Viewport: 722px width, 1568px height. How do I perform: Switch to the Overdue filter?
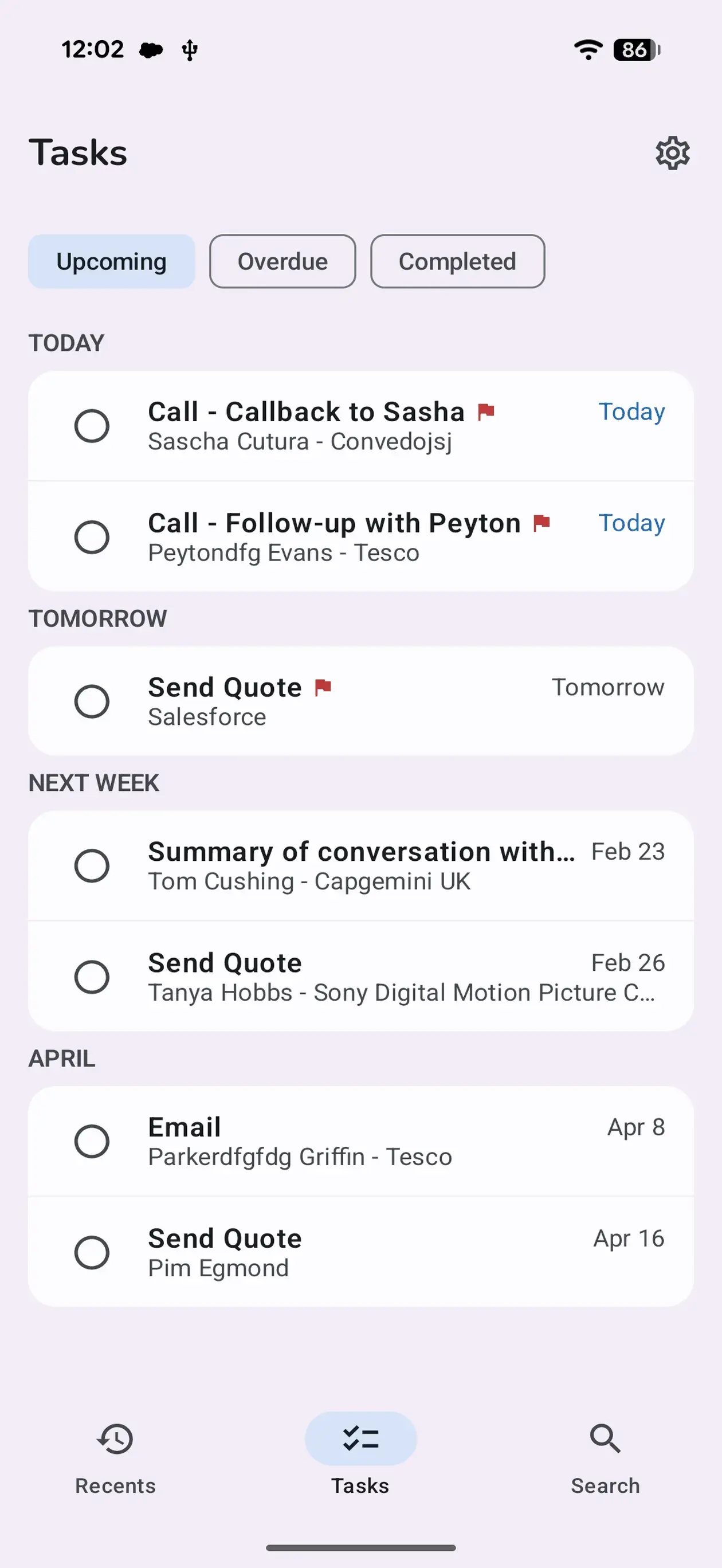tap(282, 261)
